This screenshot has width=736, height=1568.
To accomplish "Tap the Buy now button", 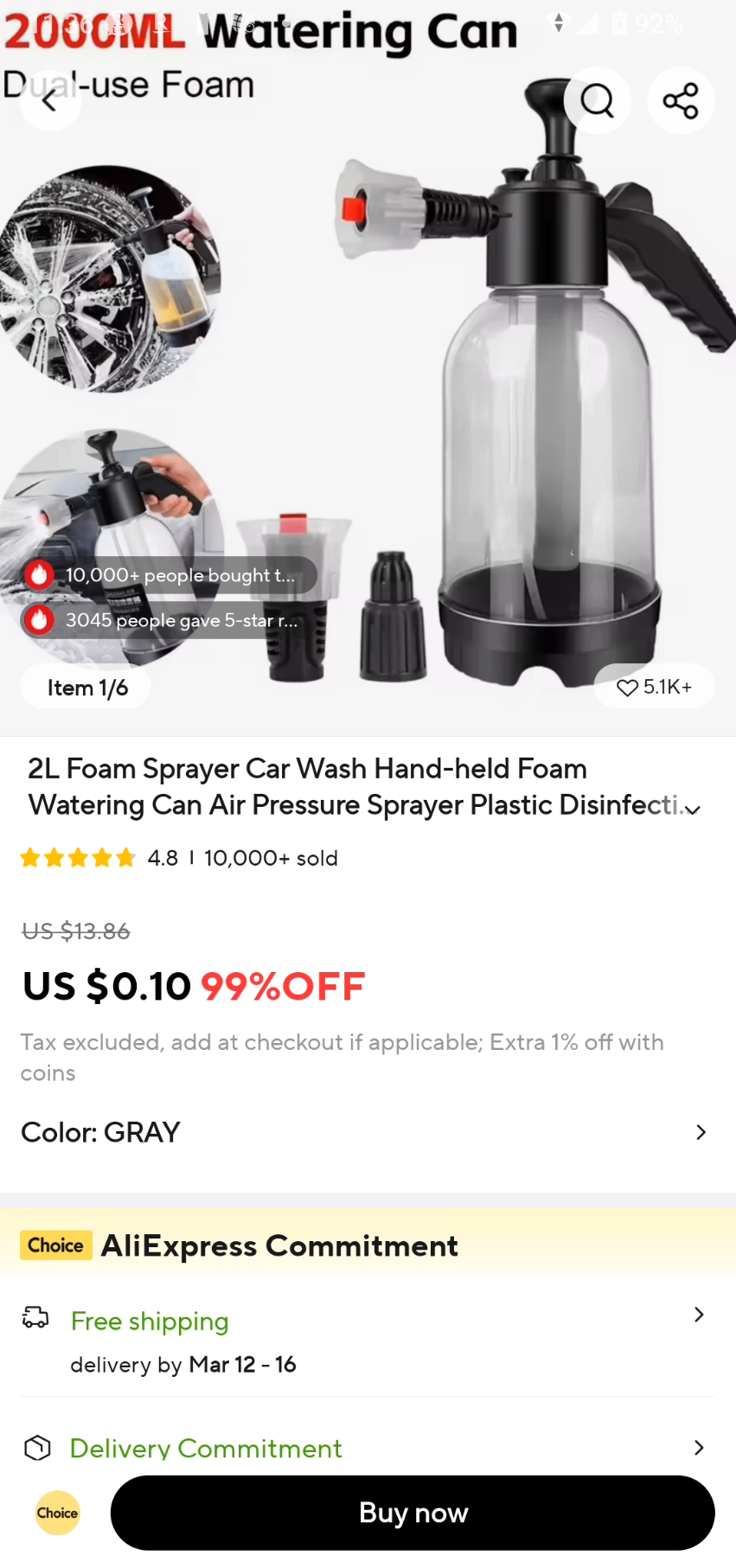I will (413, 1513).
